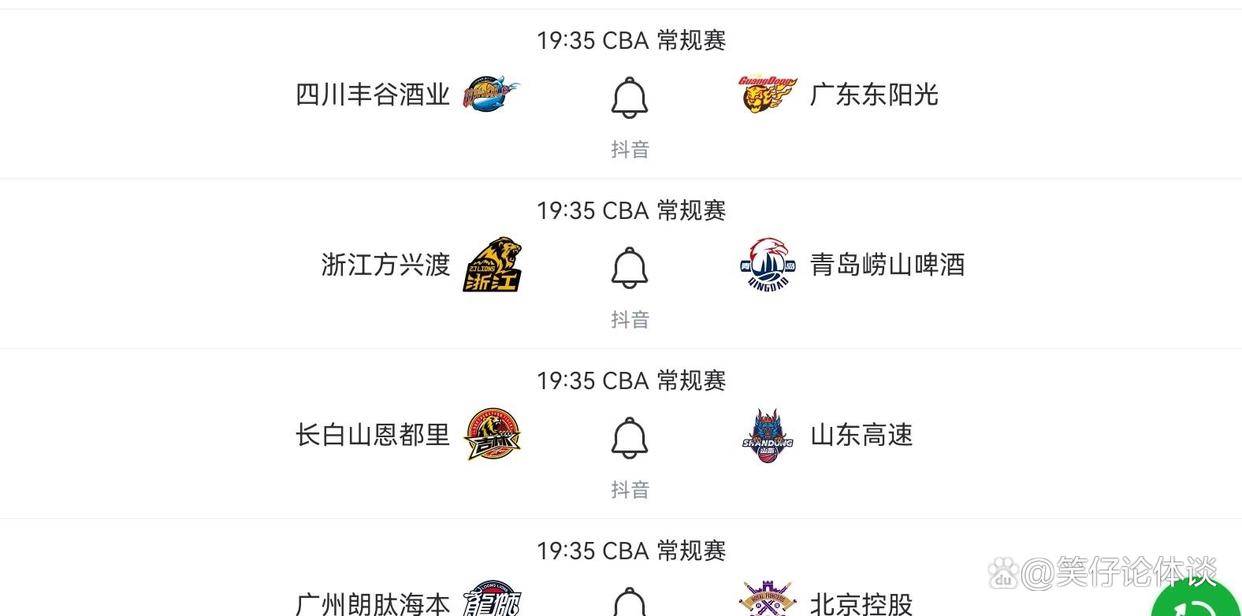
Task: View the 山东高速 game row
Action: pyautogui.click(x=860, y=435)
